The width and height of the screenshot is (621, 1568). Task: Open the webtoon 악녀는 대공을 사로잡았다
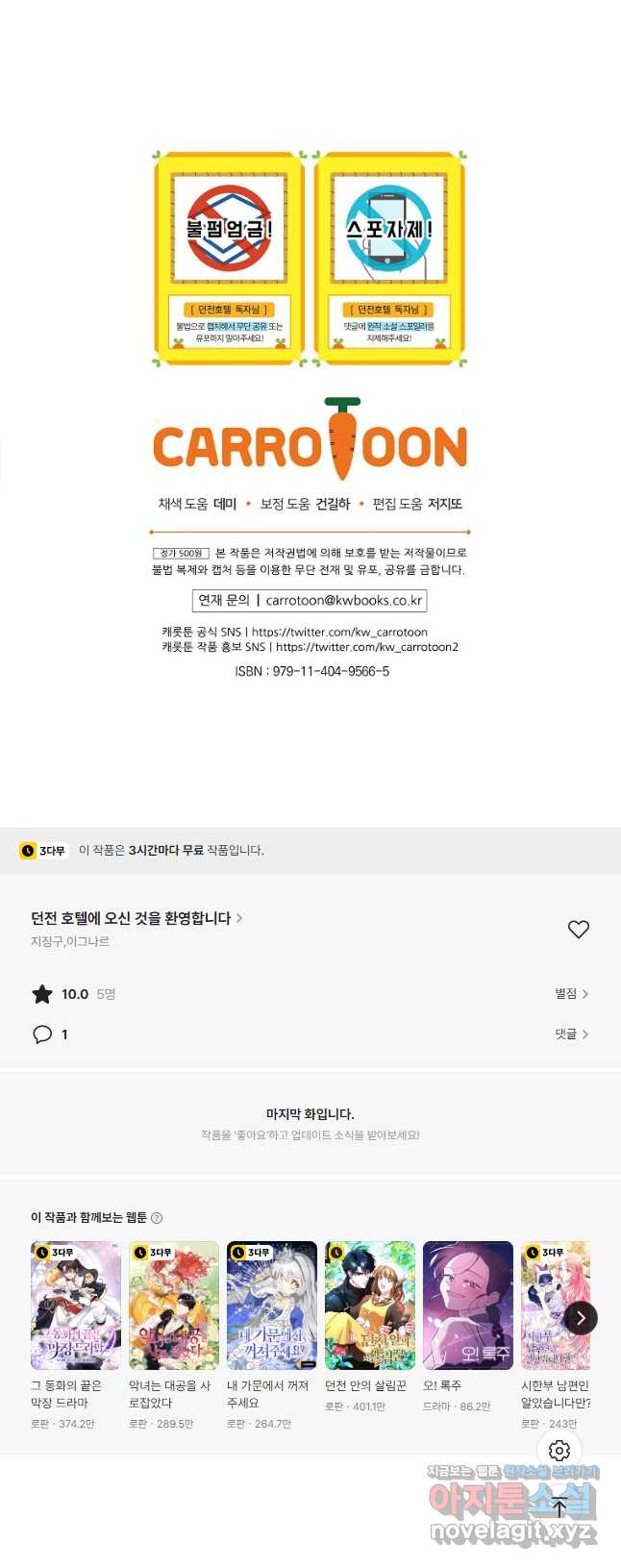(x=174, y=1305)
